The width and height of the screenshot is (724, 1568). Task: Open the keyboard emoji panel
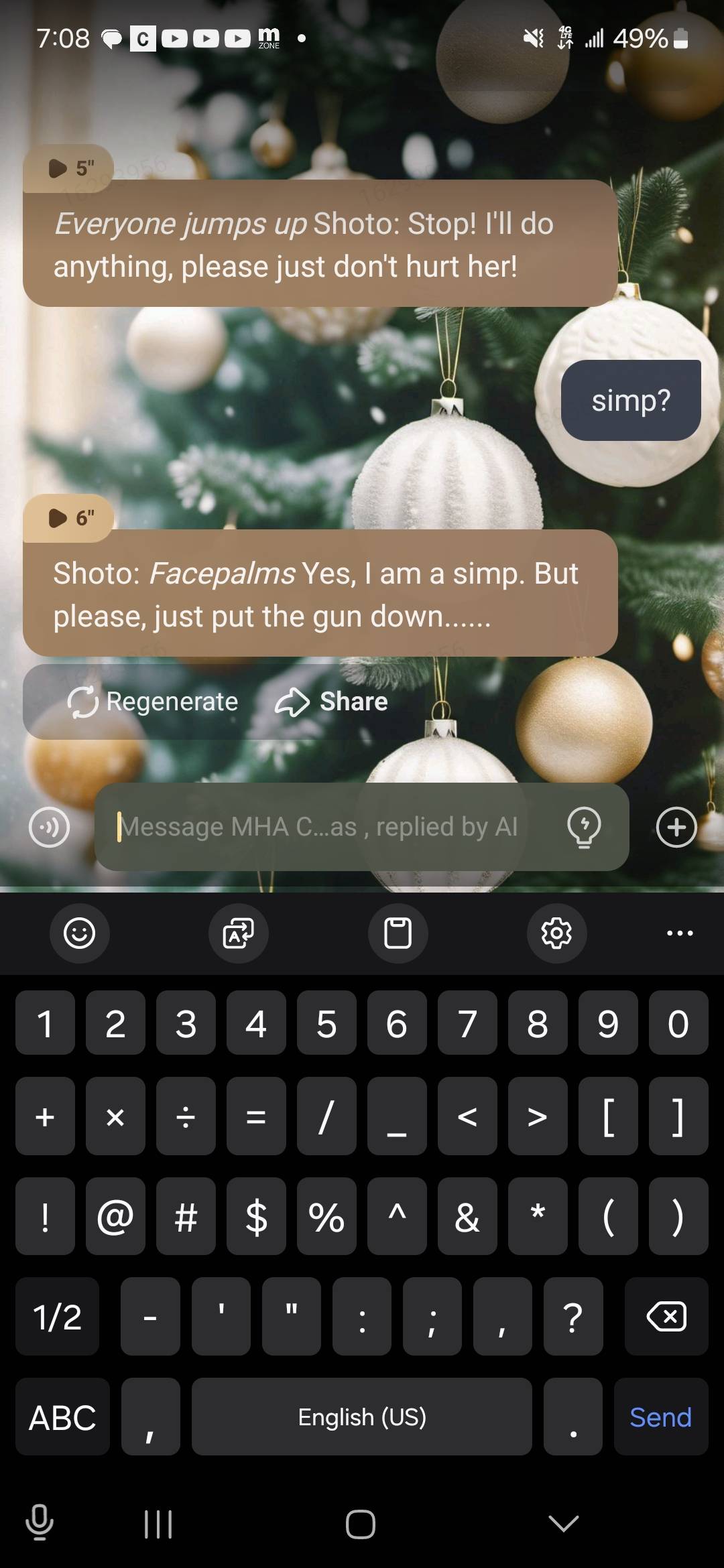coord(79,933)
